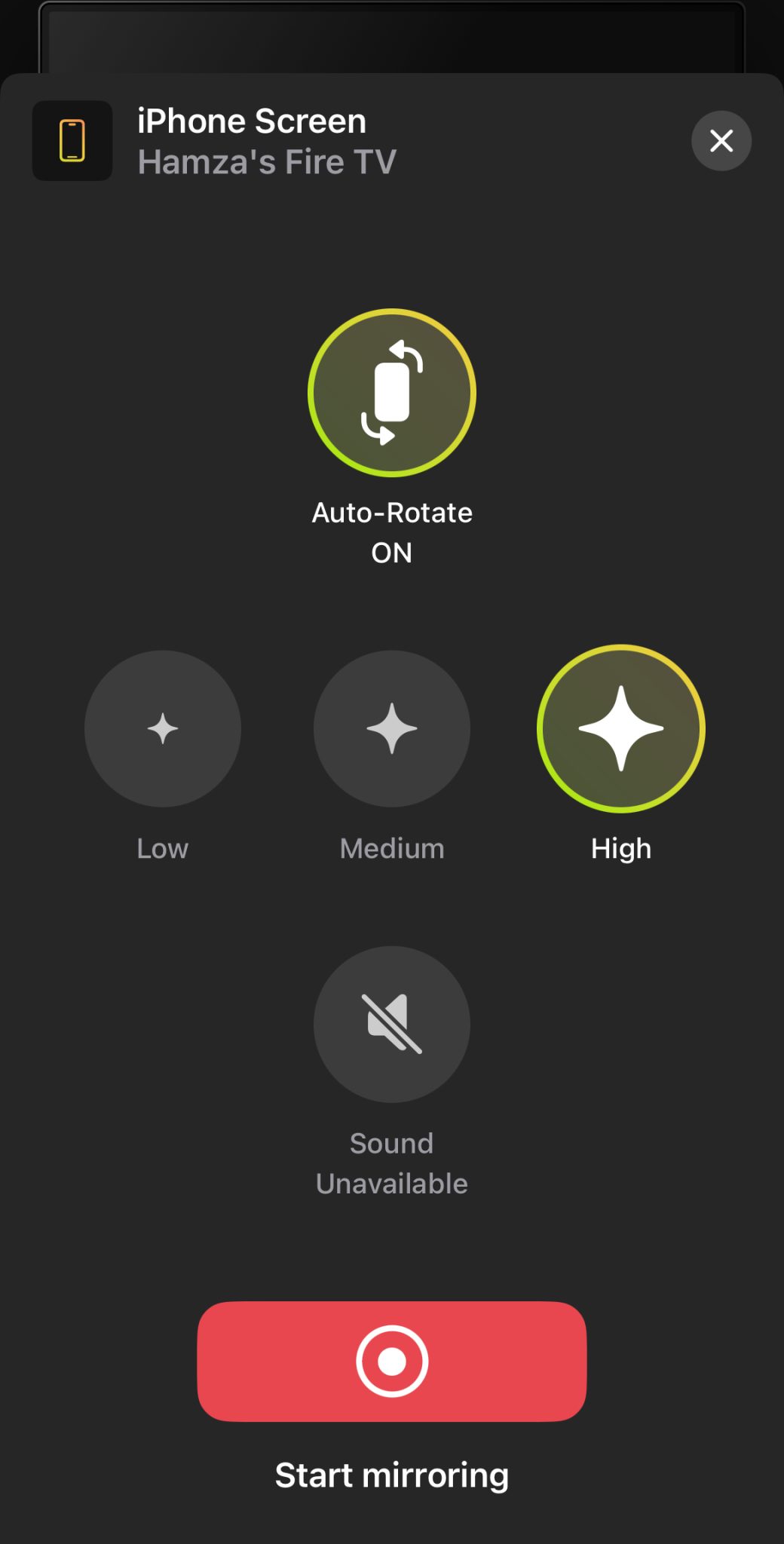
Task: Tap the Auto-Rotate phone rotation icon
Action: tap(391, 391)
